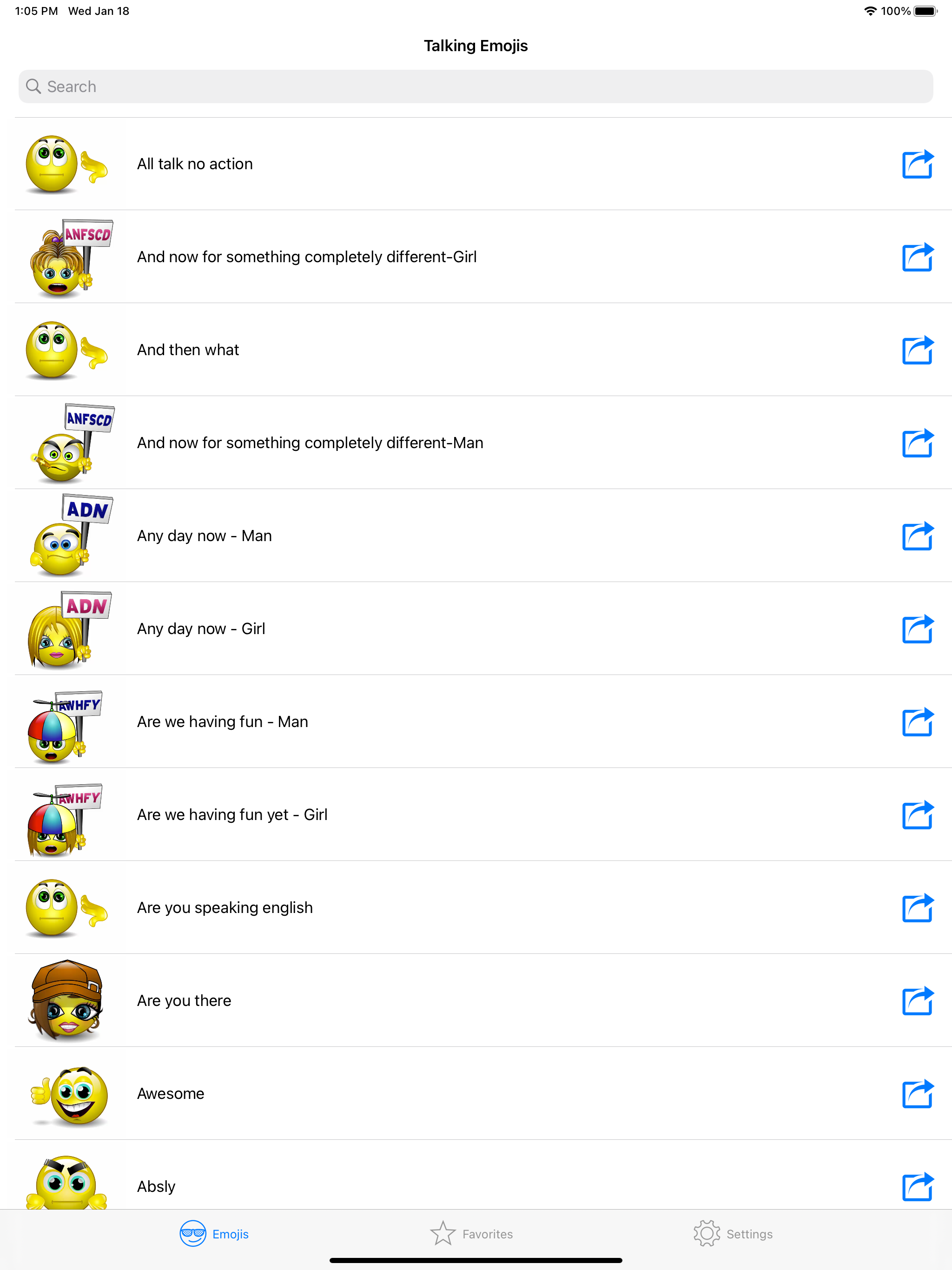This screenshot has width=952, height=1270.
Task: Share the "Awesome" emoji
Action: tap(917, 1094)
